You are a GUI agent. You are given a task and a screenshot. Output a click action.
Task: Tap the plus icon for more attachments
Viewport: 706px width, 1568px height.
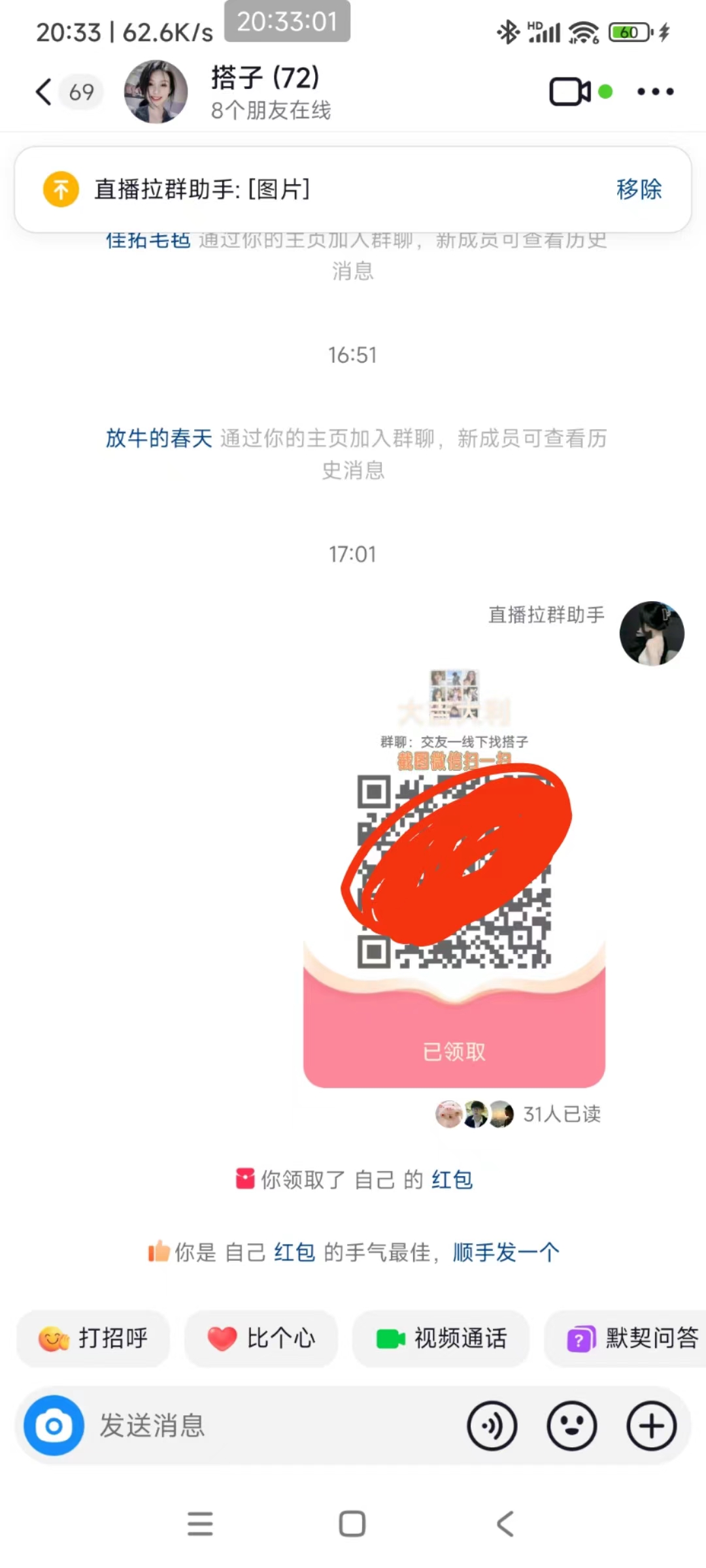[651, 1426]
